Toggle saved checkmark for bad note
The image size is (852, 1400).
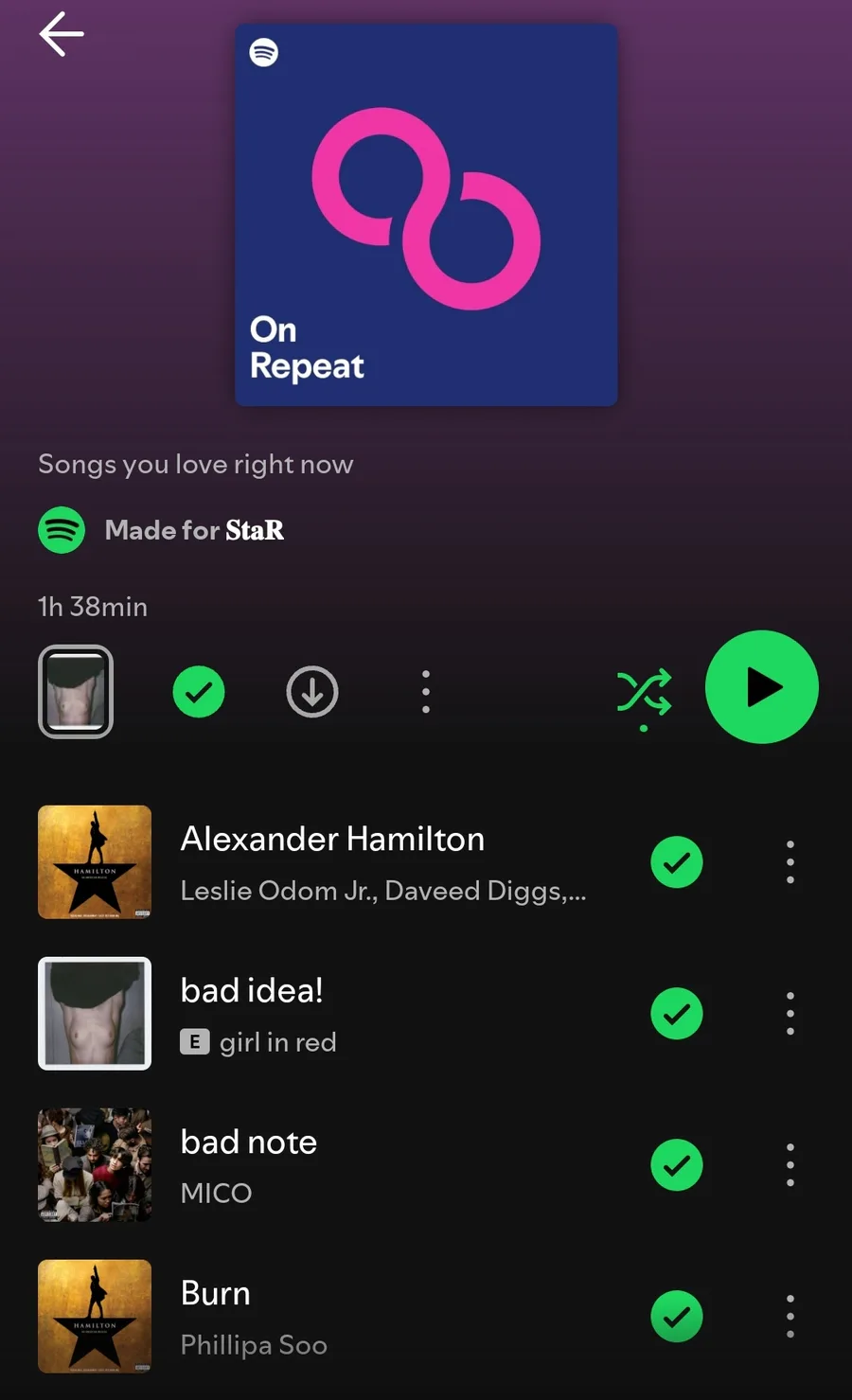(677, 1165)
